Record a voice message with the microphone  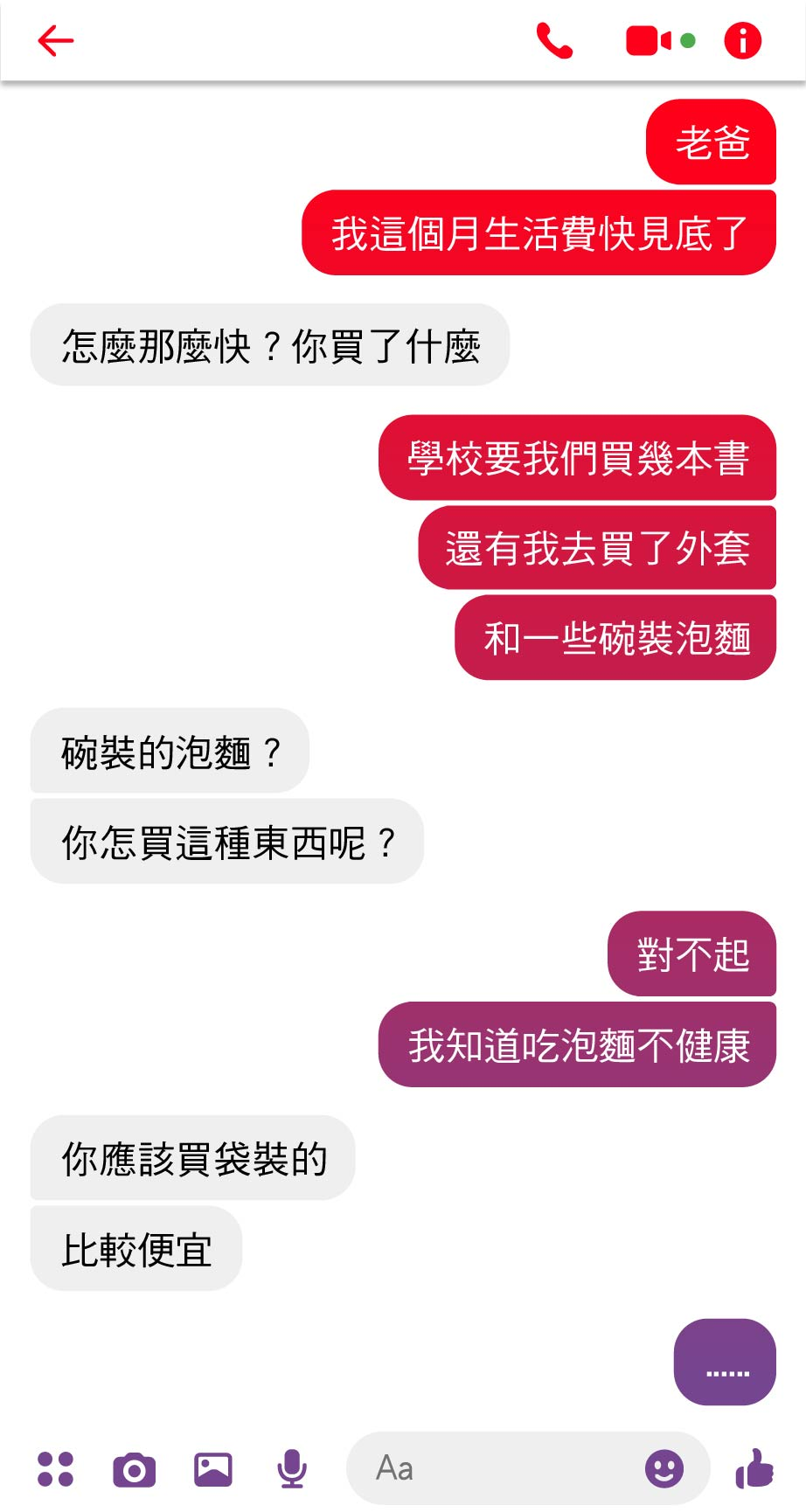(x=292, y=1468)
